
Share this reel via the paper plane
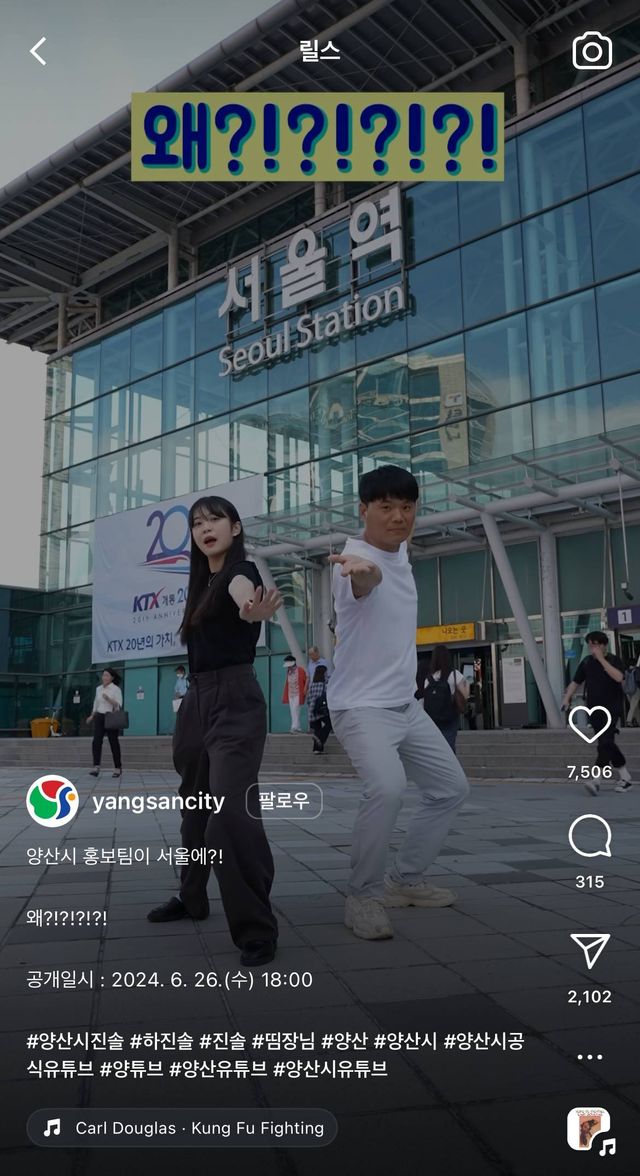tap(589, 951)
